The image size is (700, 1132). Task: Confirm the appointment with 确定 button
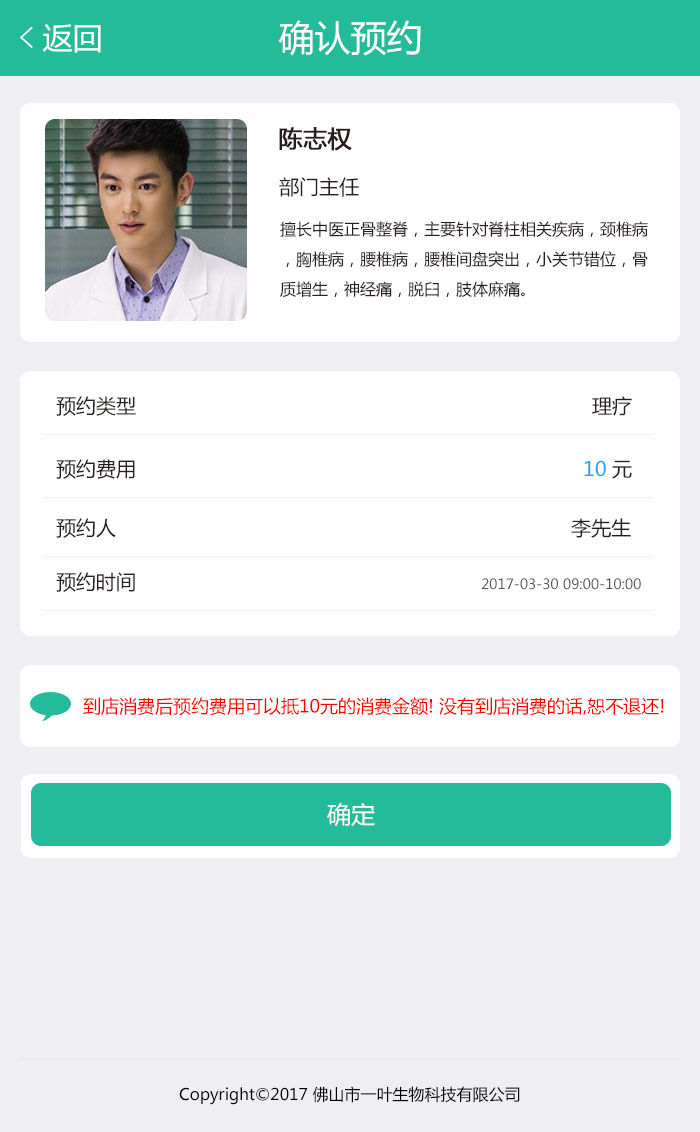[350, 814]
